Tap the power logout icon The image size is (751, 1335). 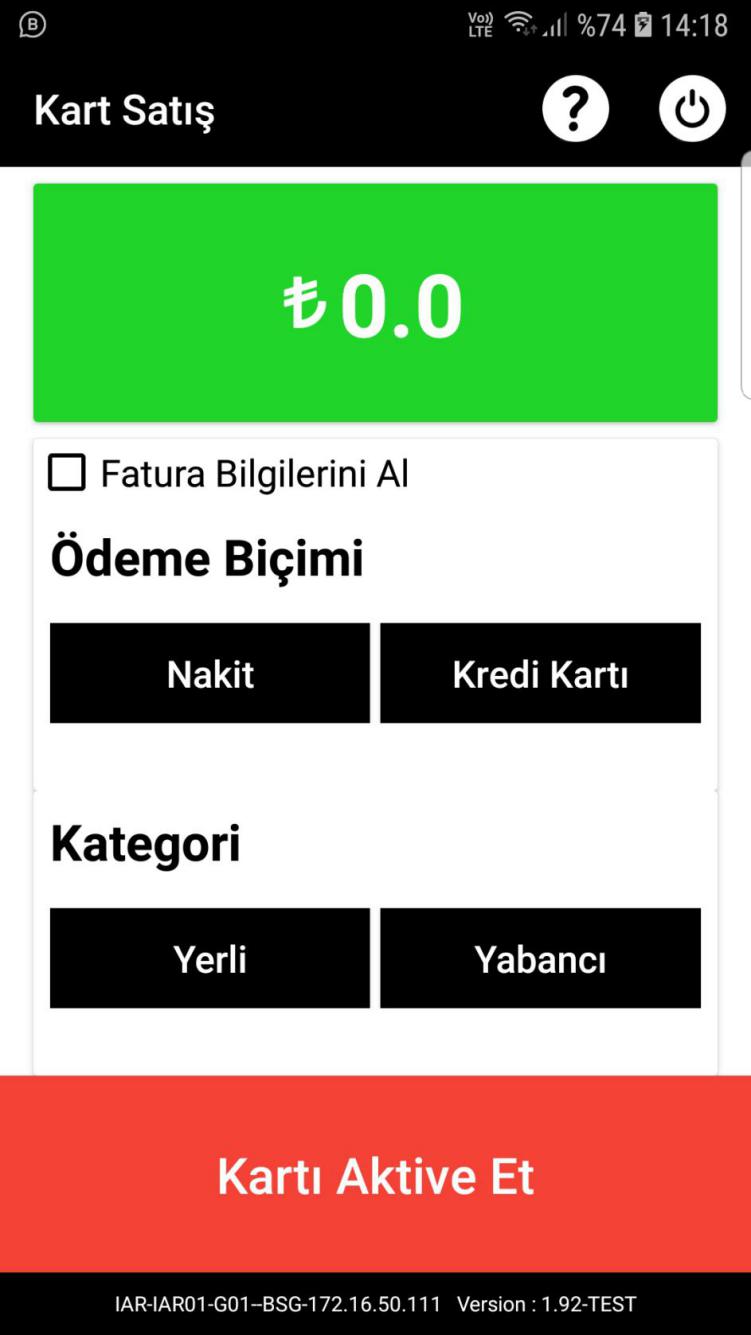(692, 109)
